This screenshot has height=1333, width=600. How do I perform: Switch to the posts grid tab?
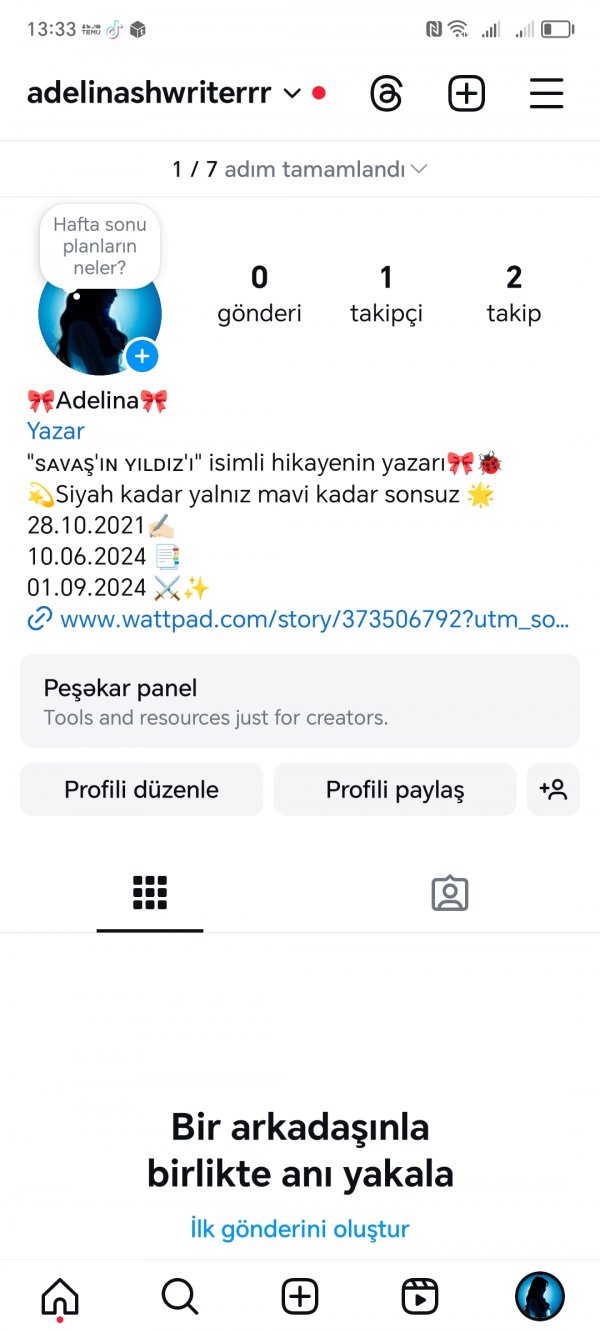tap(150, 893)
